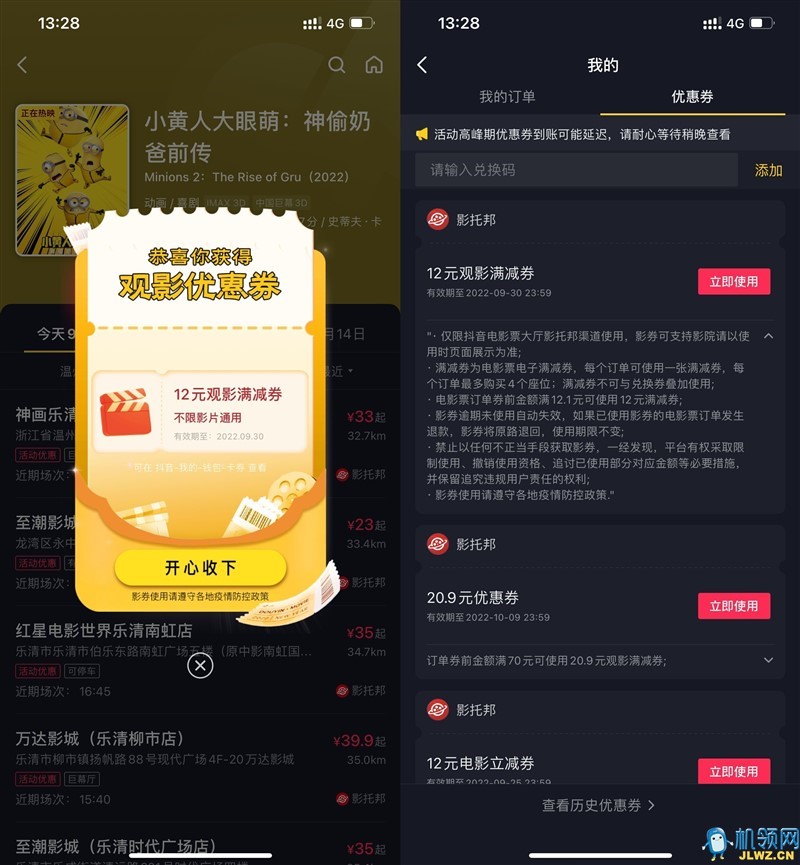Collapse the 12元观影满减券 rule details

(768, 336)
